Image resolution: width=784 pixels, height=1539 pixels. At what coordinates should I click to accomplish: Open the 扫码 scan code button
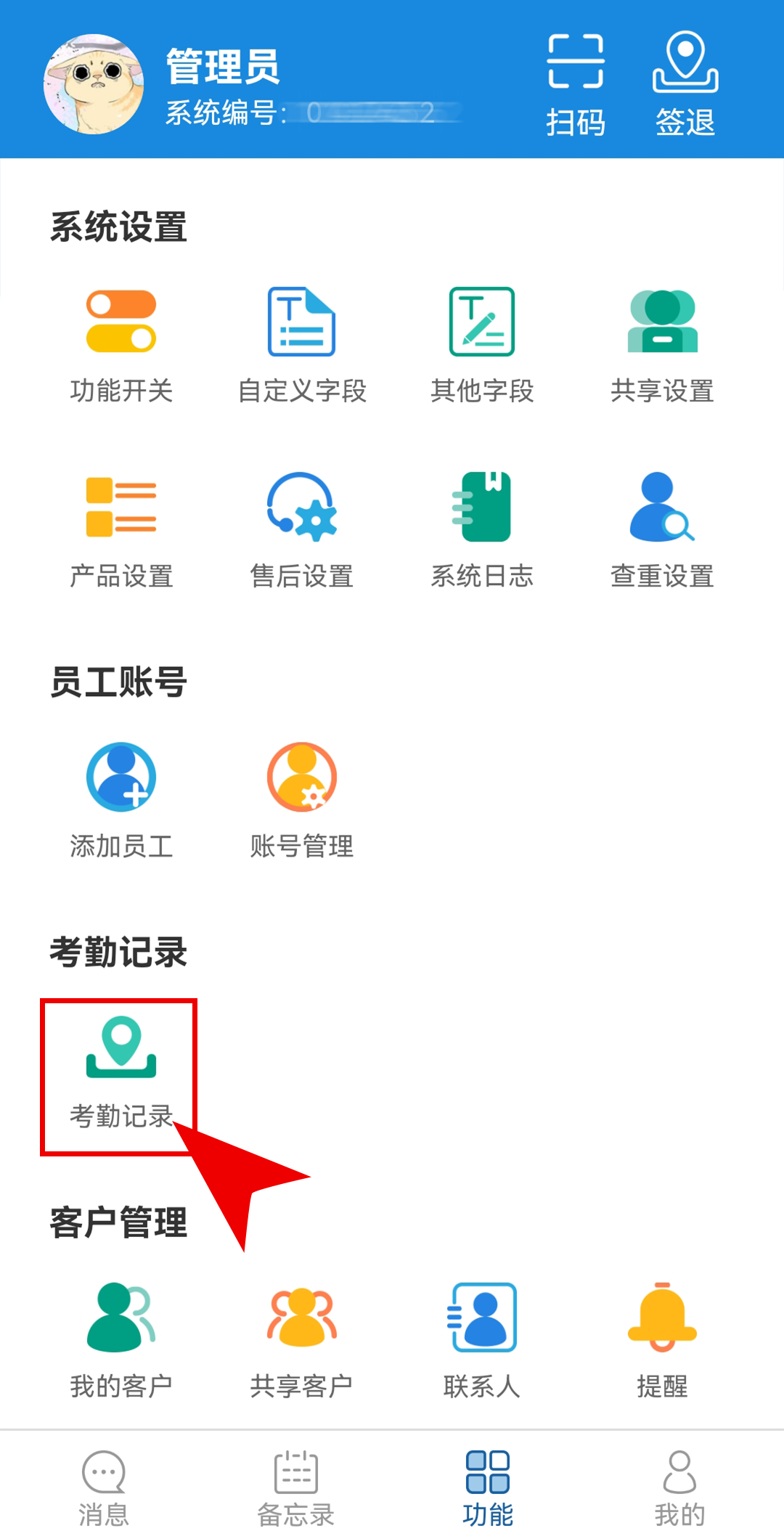pyautogui.click(x=575, y=83)
